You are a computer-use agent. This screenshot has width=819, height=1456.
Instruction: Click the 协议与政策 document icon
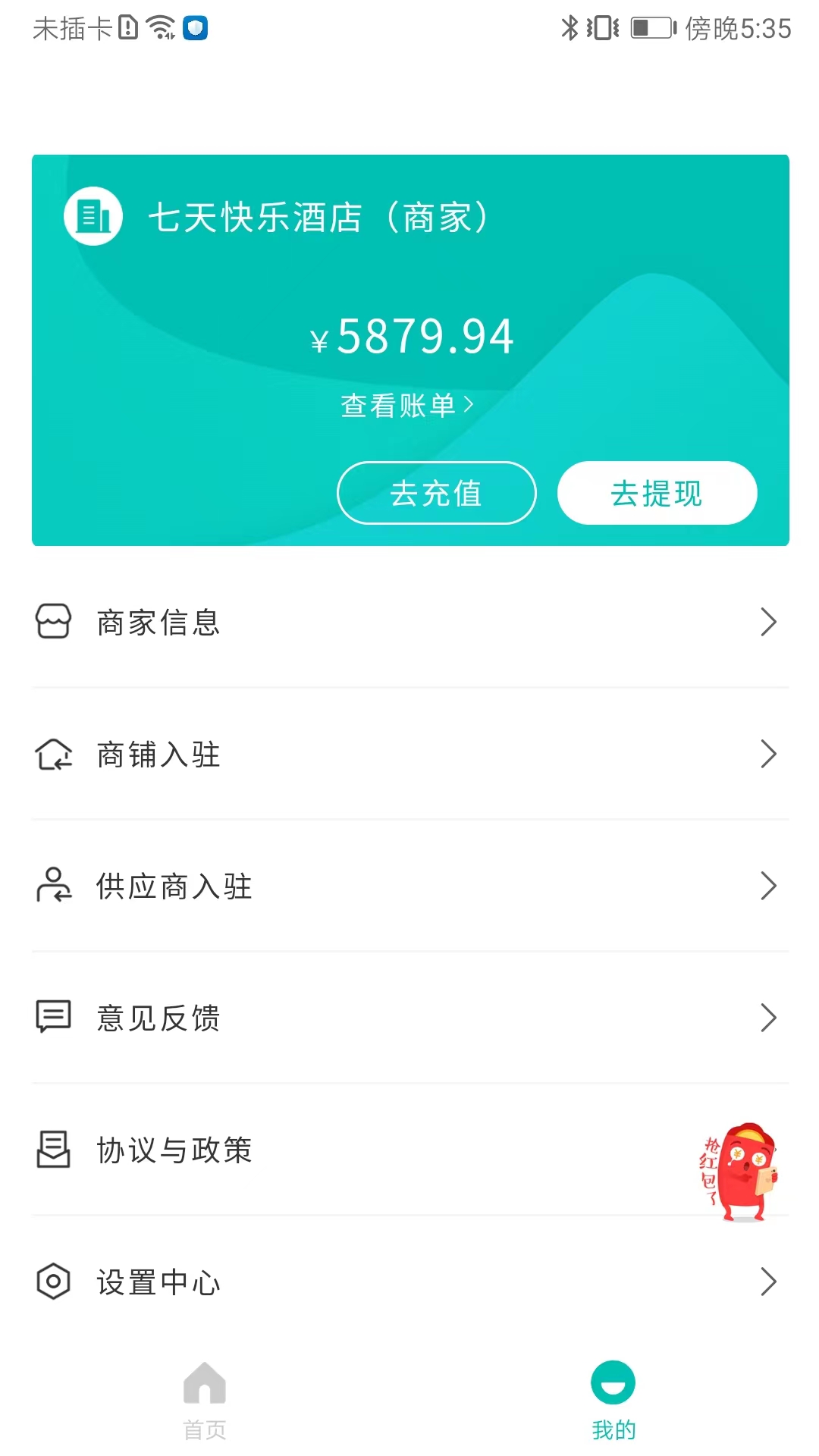coord(52,1150)
